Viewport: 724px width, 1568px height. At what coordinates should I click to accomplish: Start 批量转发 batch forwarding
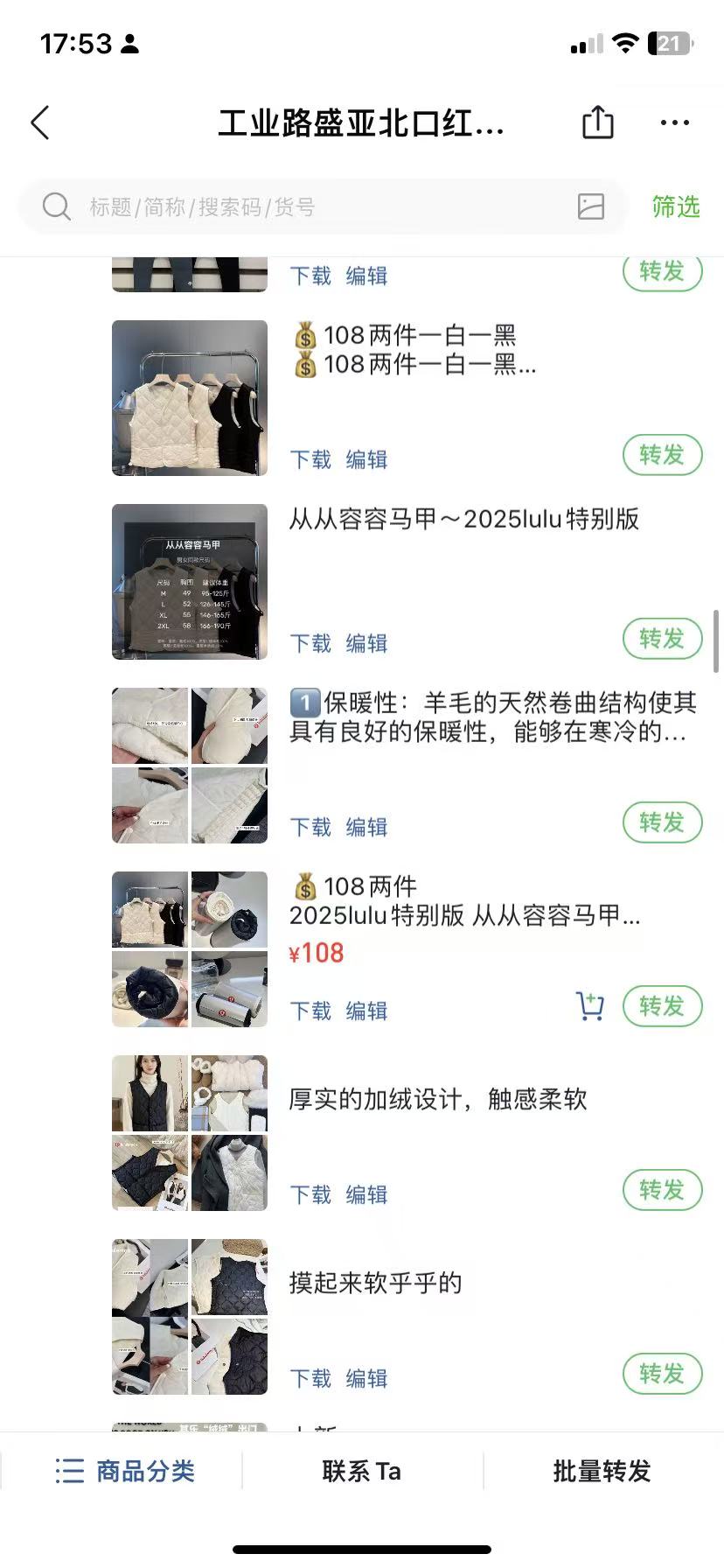point(602,1471)
